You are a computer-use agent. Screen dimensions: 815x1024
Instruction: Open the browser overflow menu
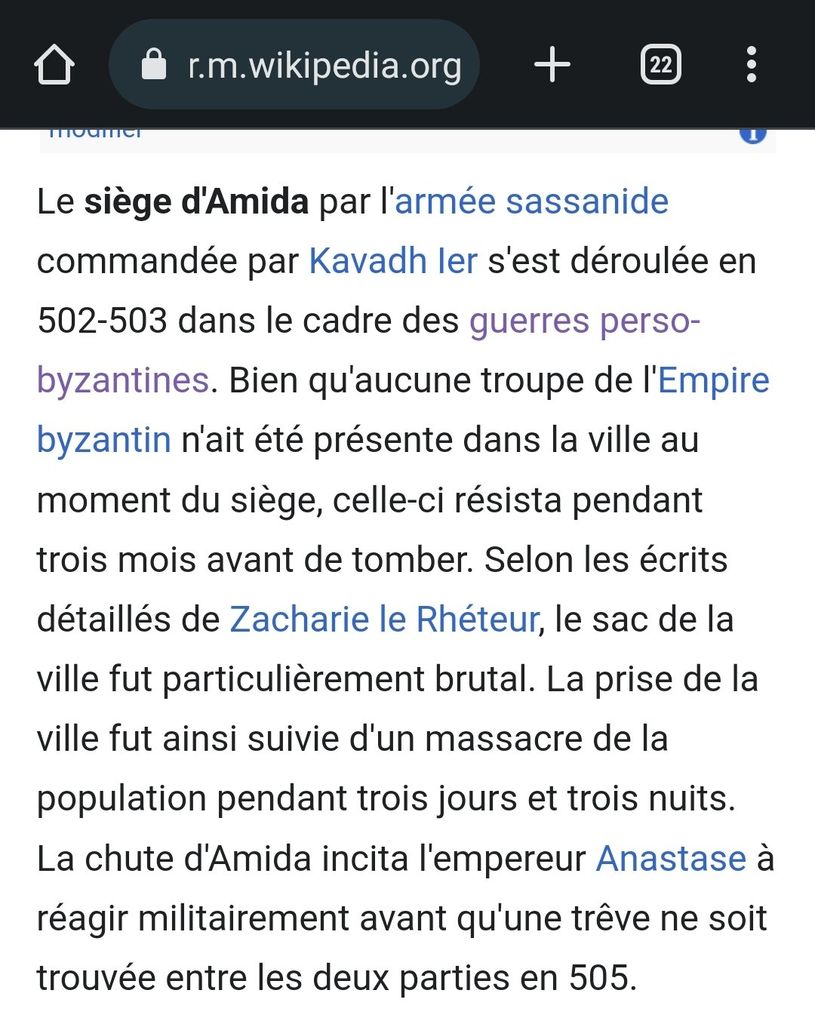[x=752, y=66]
